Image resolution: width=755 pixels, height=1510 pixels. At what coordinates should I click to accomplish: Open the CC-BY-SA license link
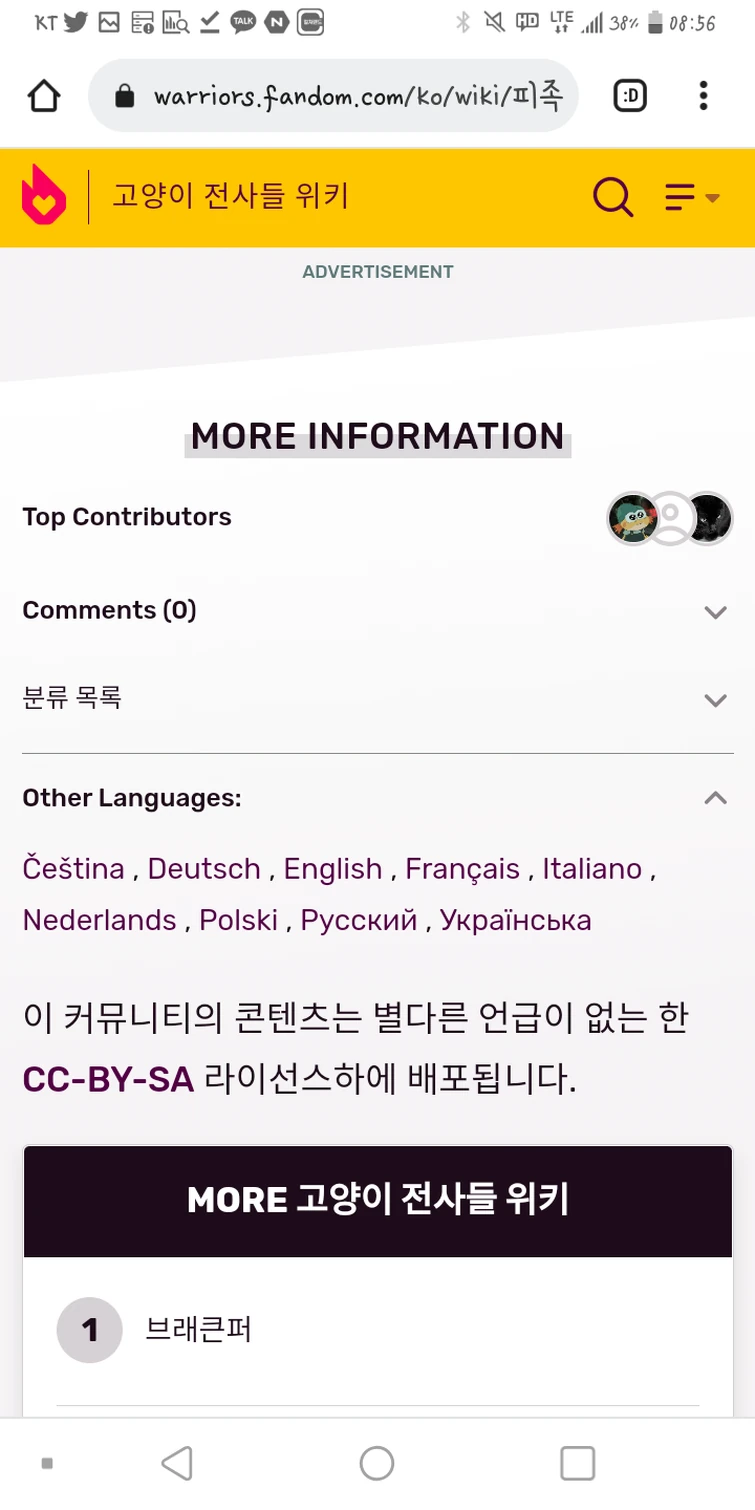[108, 1079]
